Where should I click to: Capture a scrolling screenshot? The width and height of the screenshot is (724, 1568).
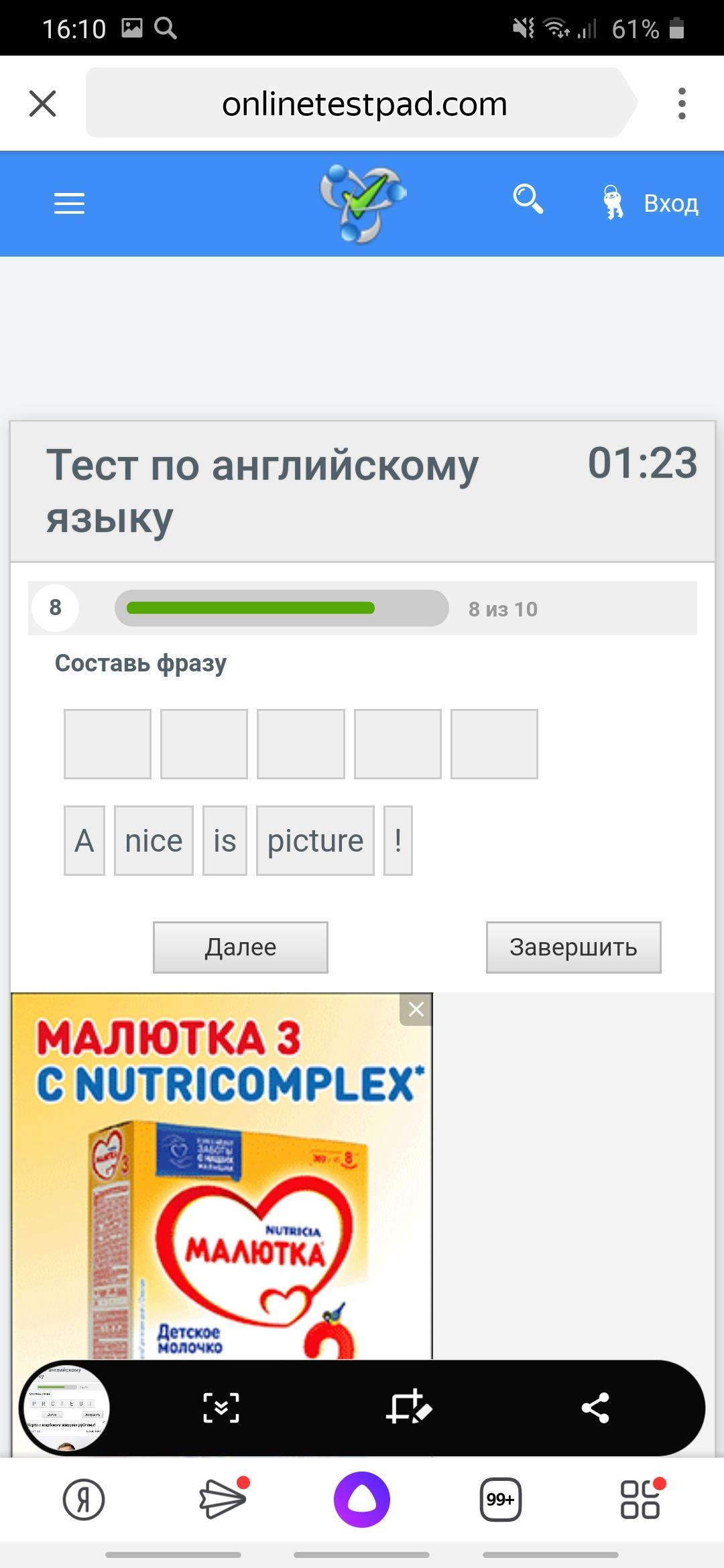pyautogui.click(x=221, y=1407)
